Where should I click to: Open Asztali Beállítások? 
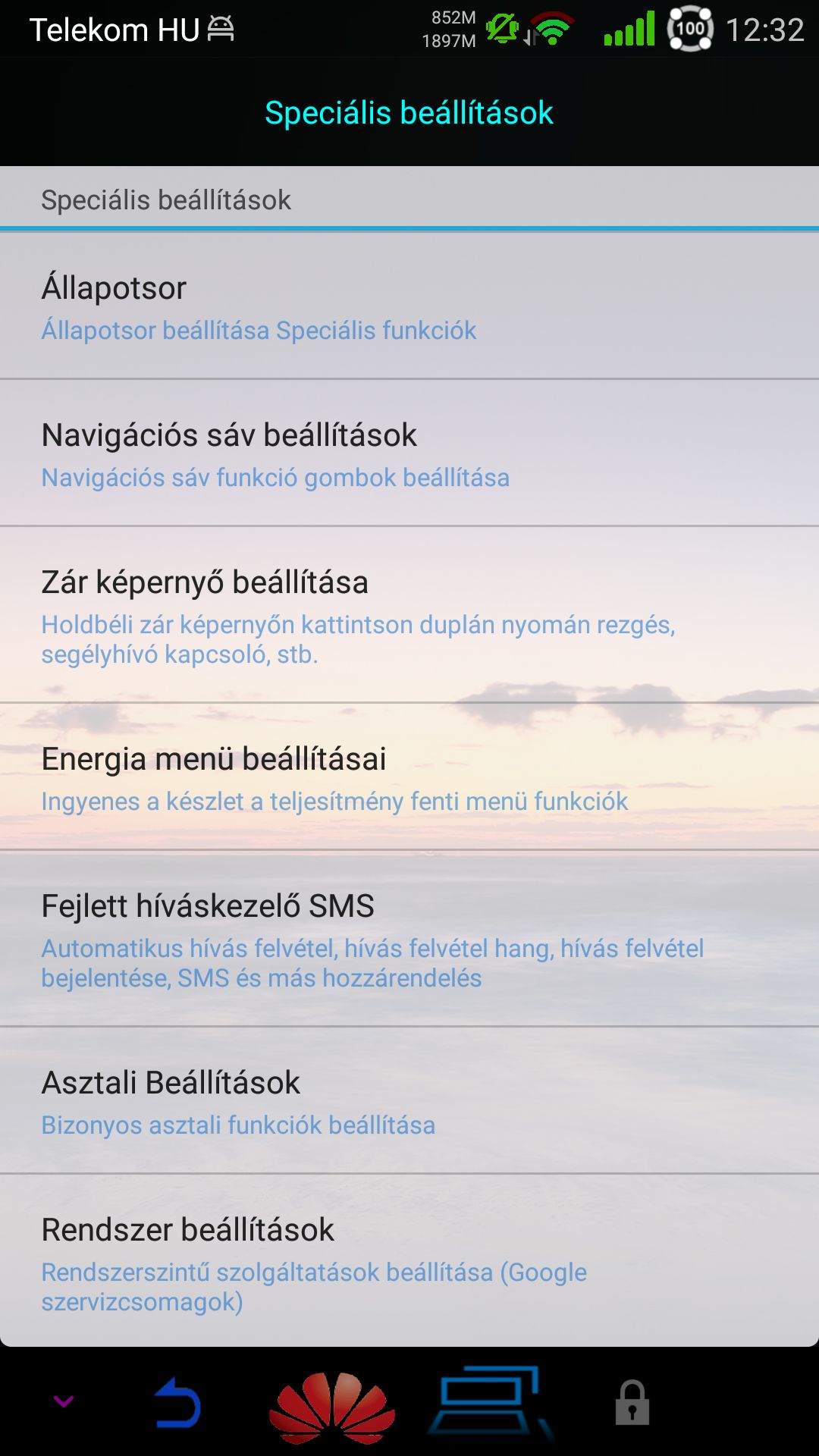(409, 1100)
